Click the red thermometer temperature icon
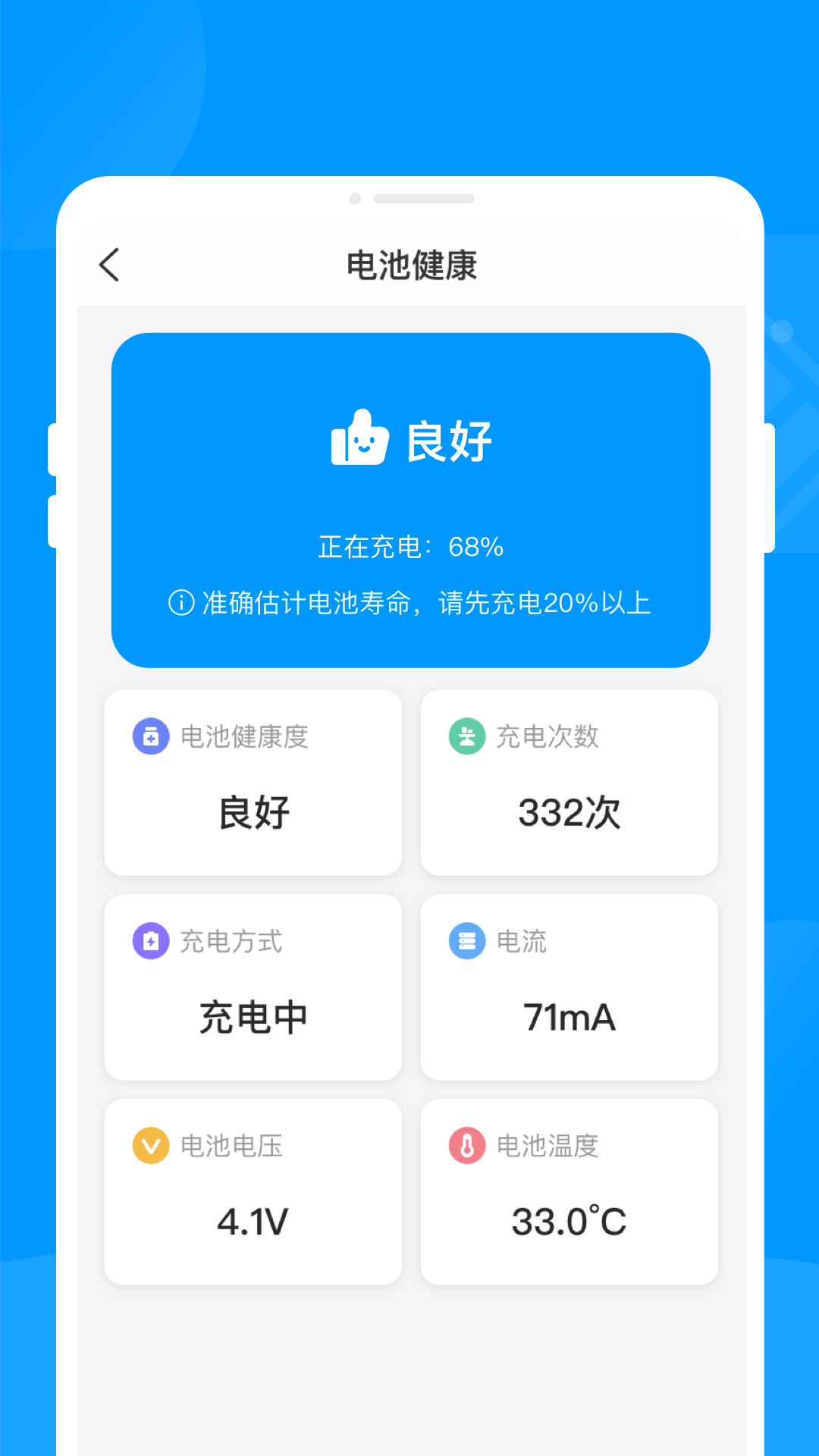This screenshot has height=1456, width=819. (x=467, y=1146)
